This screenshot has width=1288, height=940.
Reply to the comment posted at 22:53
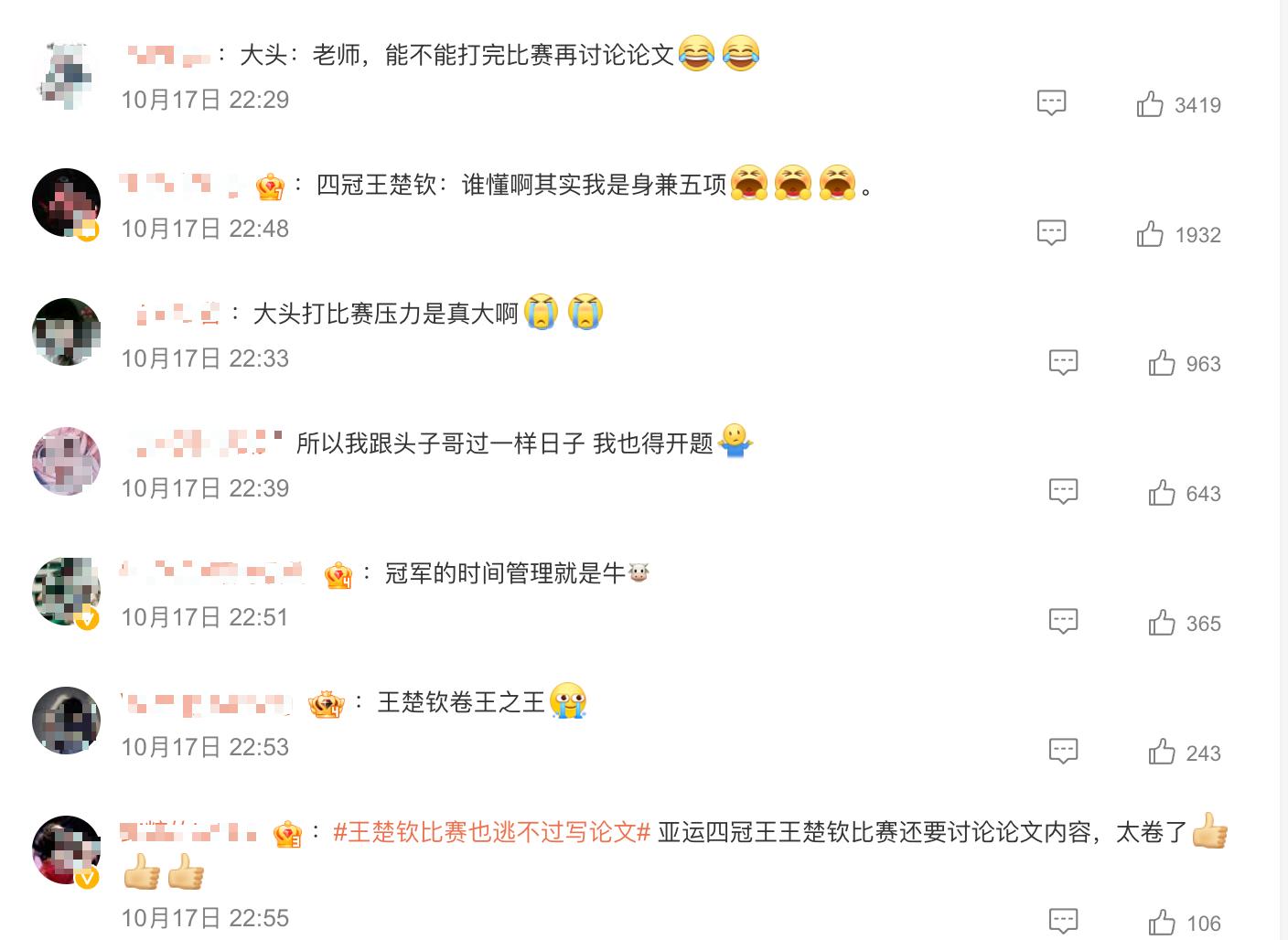pyautogui.click(x=1063, y=751)
